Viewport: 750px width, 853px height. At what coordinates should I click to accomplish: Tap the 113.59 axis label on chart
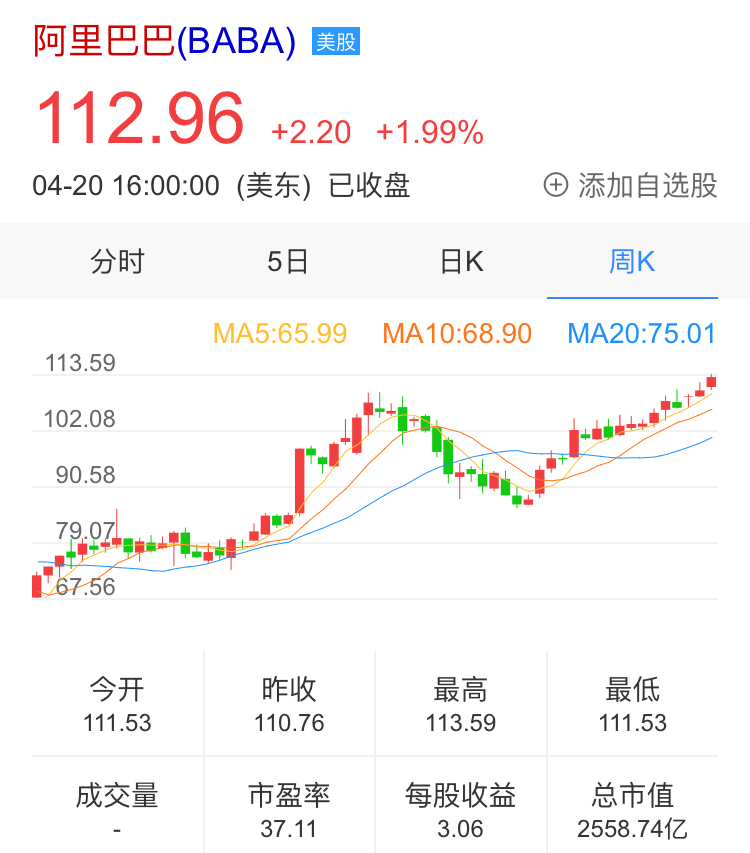click(80, 364)
